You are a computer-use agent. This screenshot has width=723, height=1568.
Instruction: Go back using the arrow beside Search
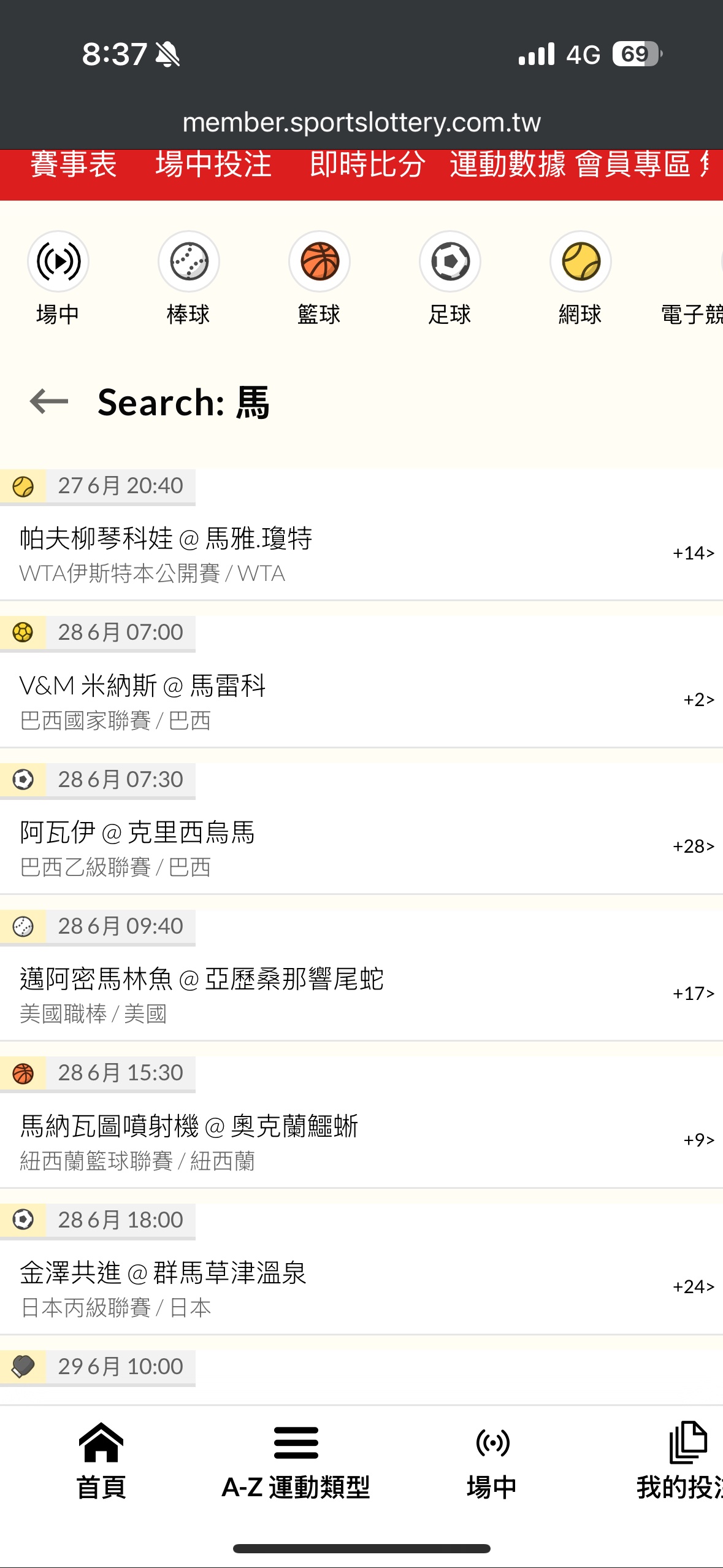(49, 402)
